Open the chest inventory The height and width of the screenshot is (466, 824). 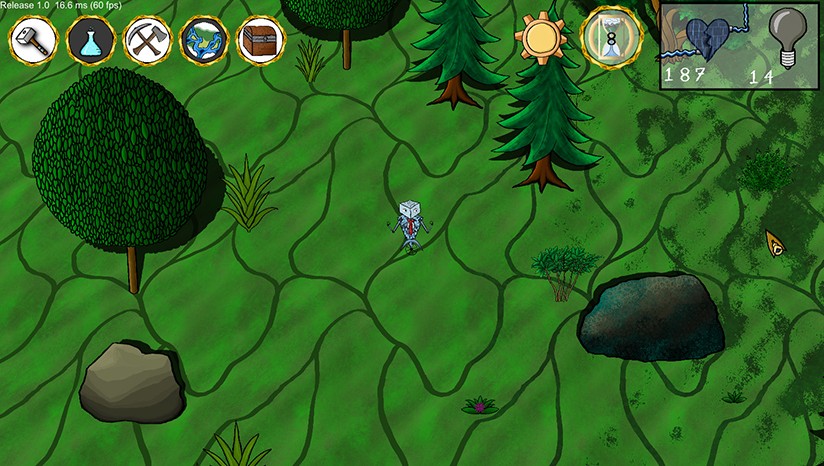[261, 41]
